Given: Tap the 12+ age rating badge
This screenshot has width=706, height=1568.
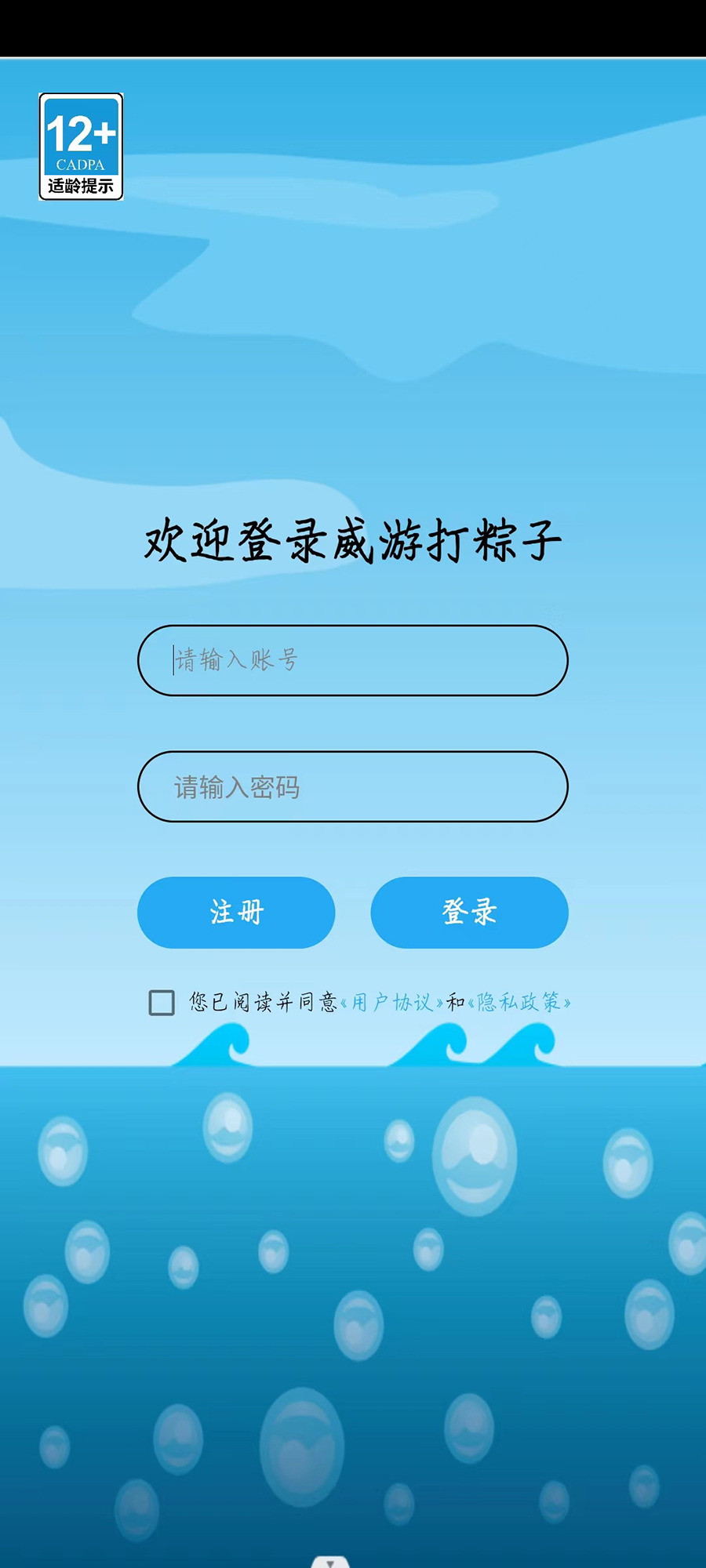Looking at the screenshot, I should [x=81, y=147].
